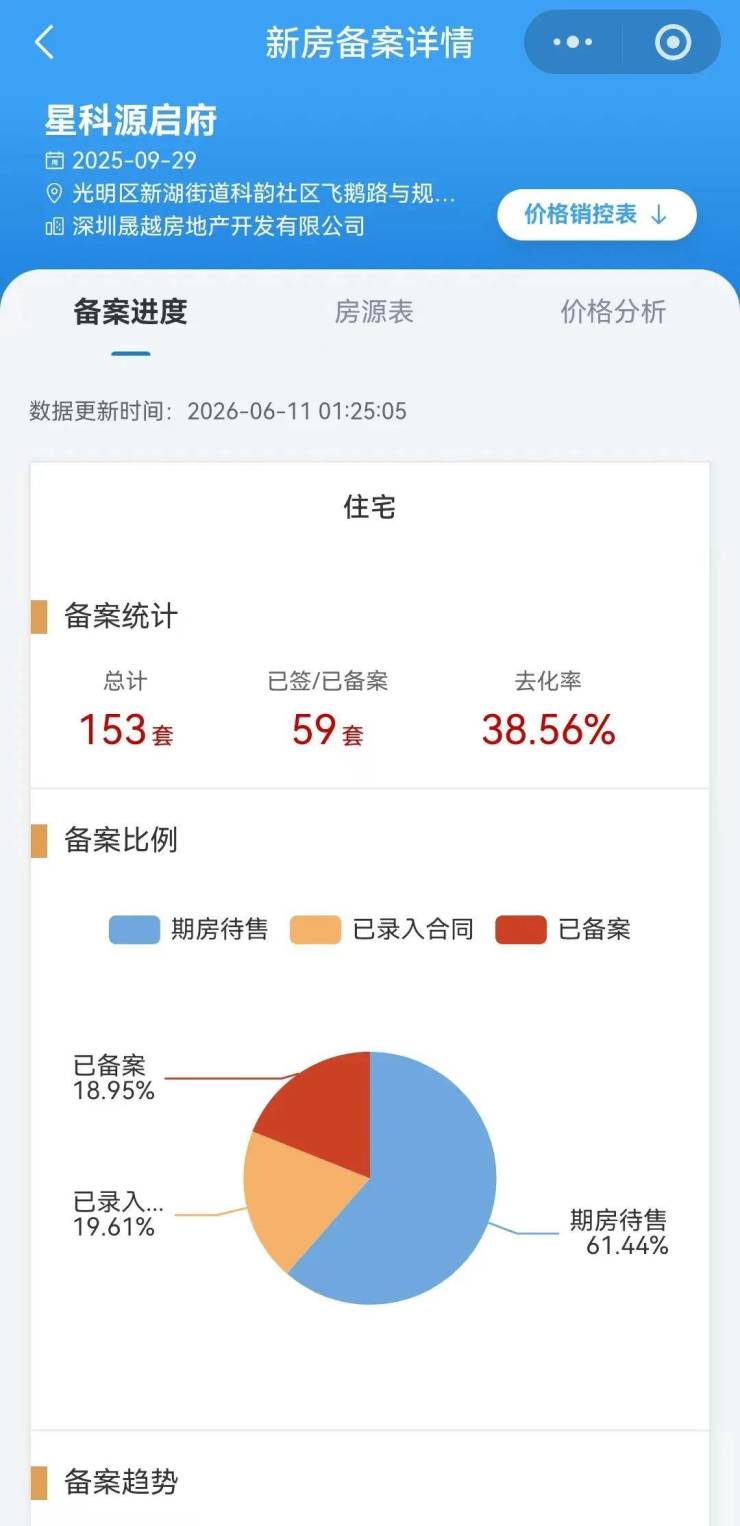Select the 备案进度 tab

(131, 312)
